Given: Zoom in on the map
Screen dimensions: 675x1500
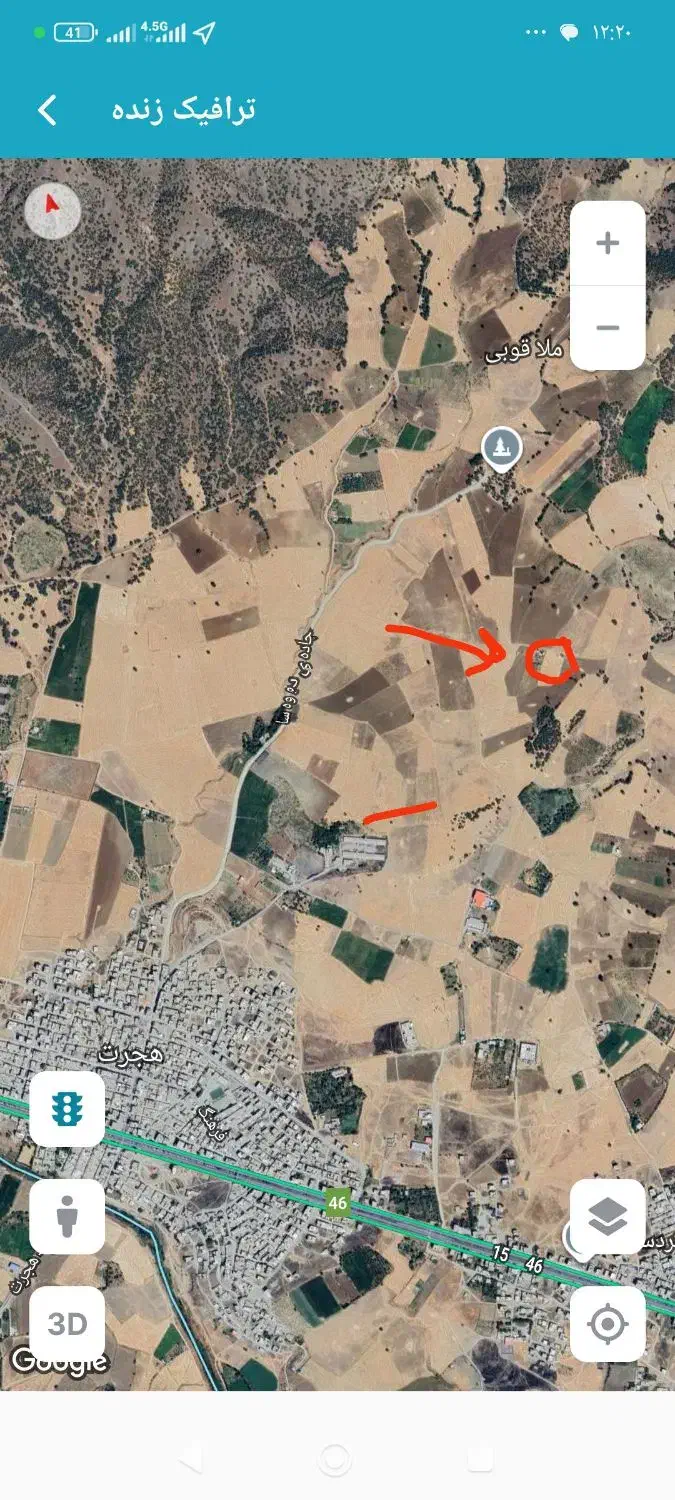Looking at the screenshot, I should (x=607, y=243).
